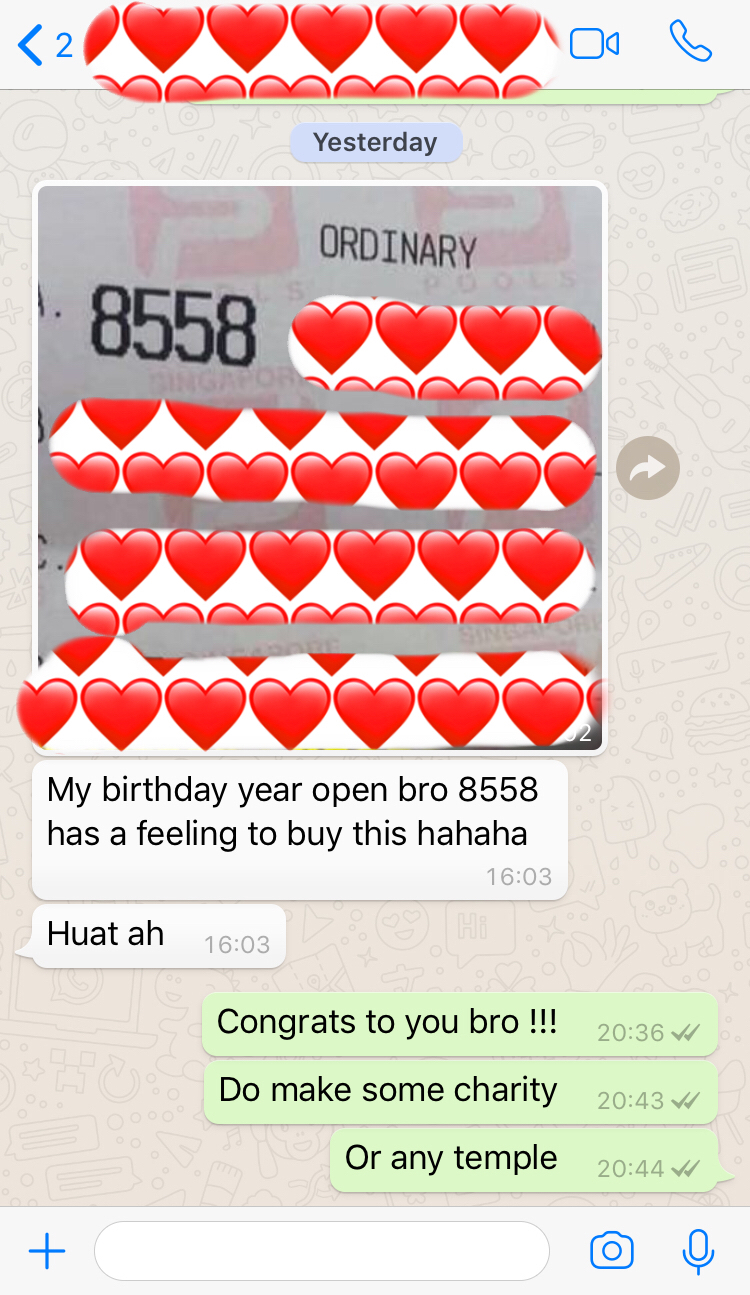Screen dimensions: 750x1295
Task: Tap the voice message microphone
Action: (698, 1251)
